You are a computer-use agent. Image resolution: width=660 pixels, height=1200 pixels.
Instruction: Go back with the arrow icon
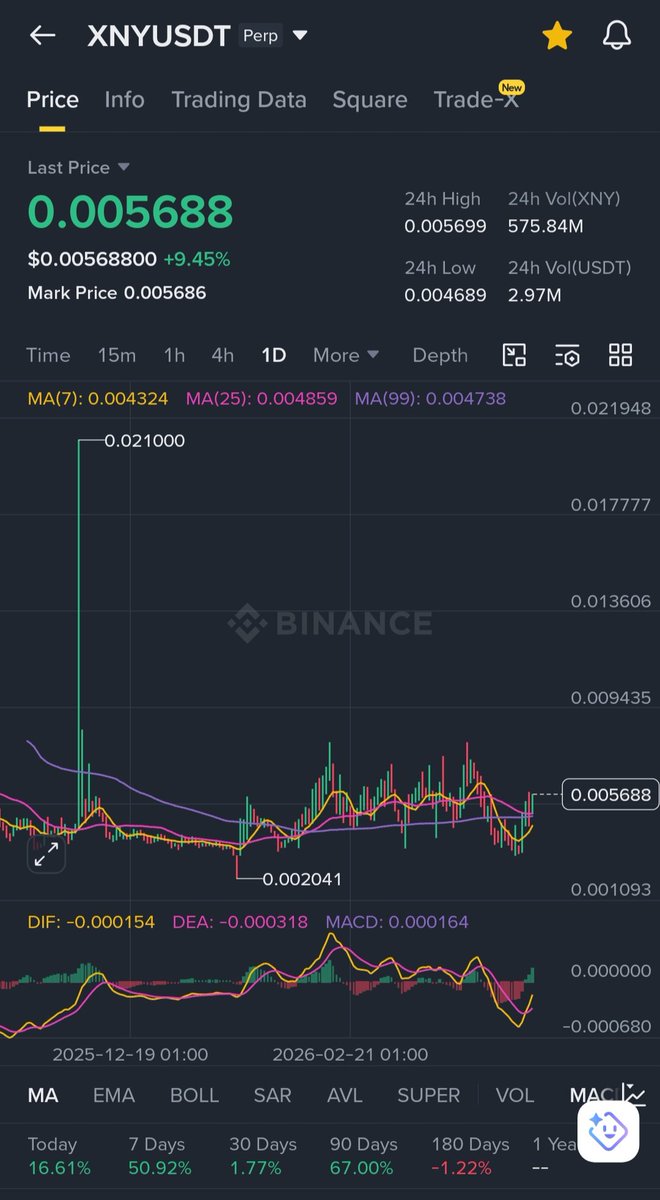pos(42,36)
